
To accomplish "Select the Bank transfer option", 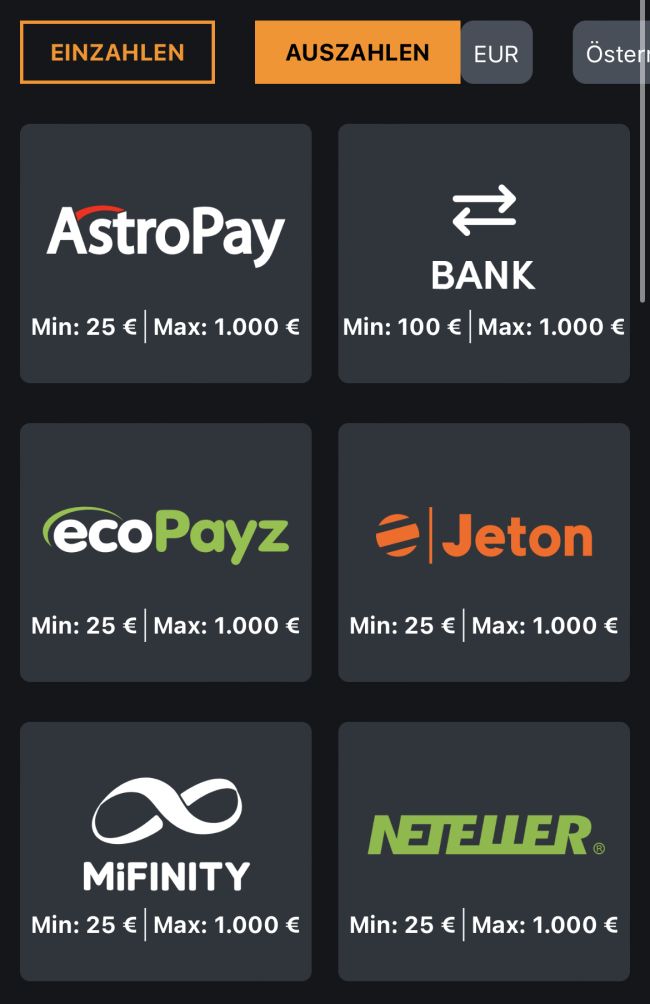I will (x=484, y=253).
